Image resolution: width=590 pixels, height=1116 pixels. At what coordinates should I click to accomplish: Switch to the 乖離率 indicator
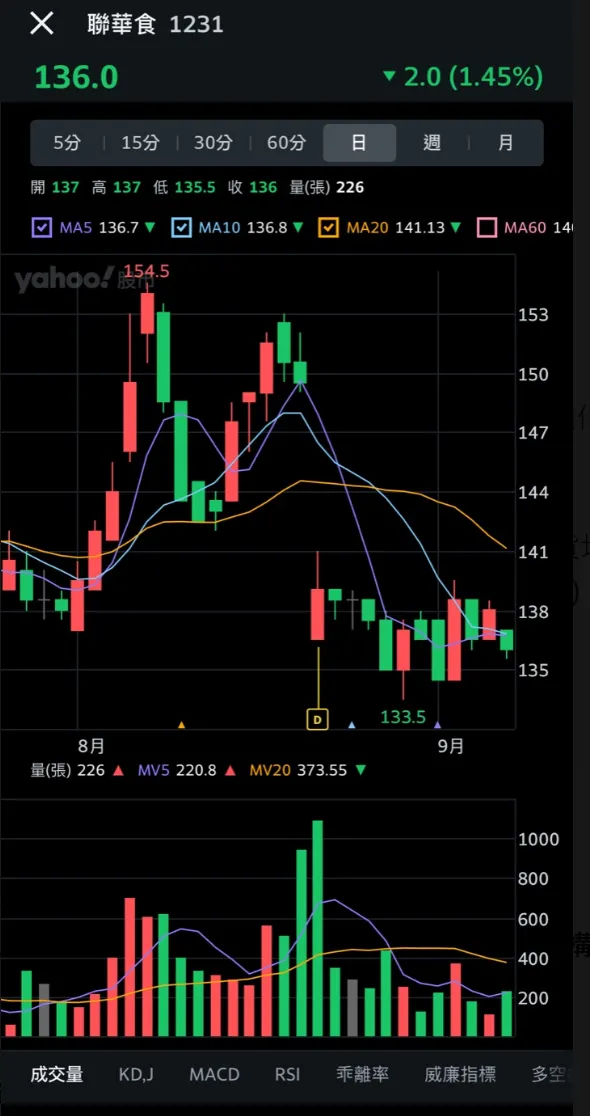point(362,1074)
